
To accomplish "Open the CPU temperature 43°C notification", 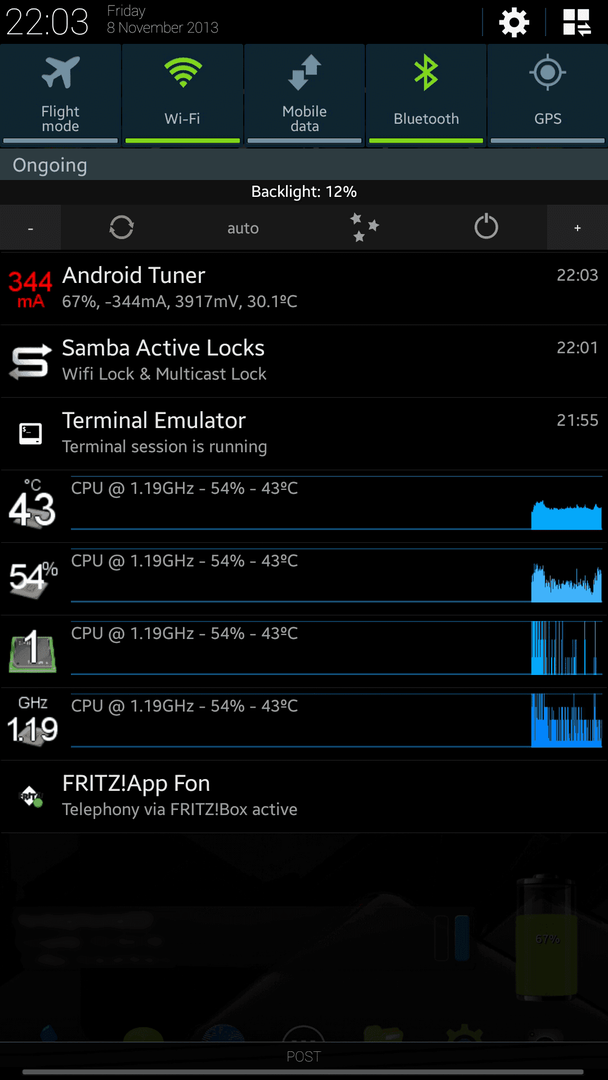I will pos(304,506).
